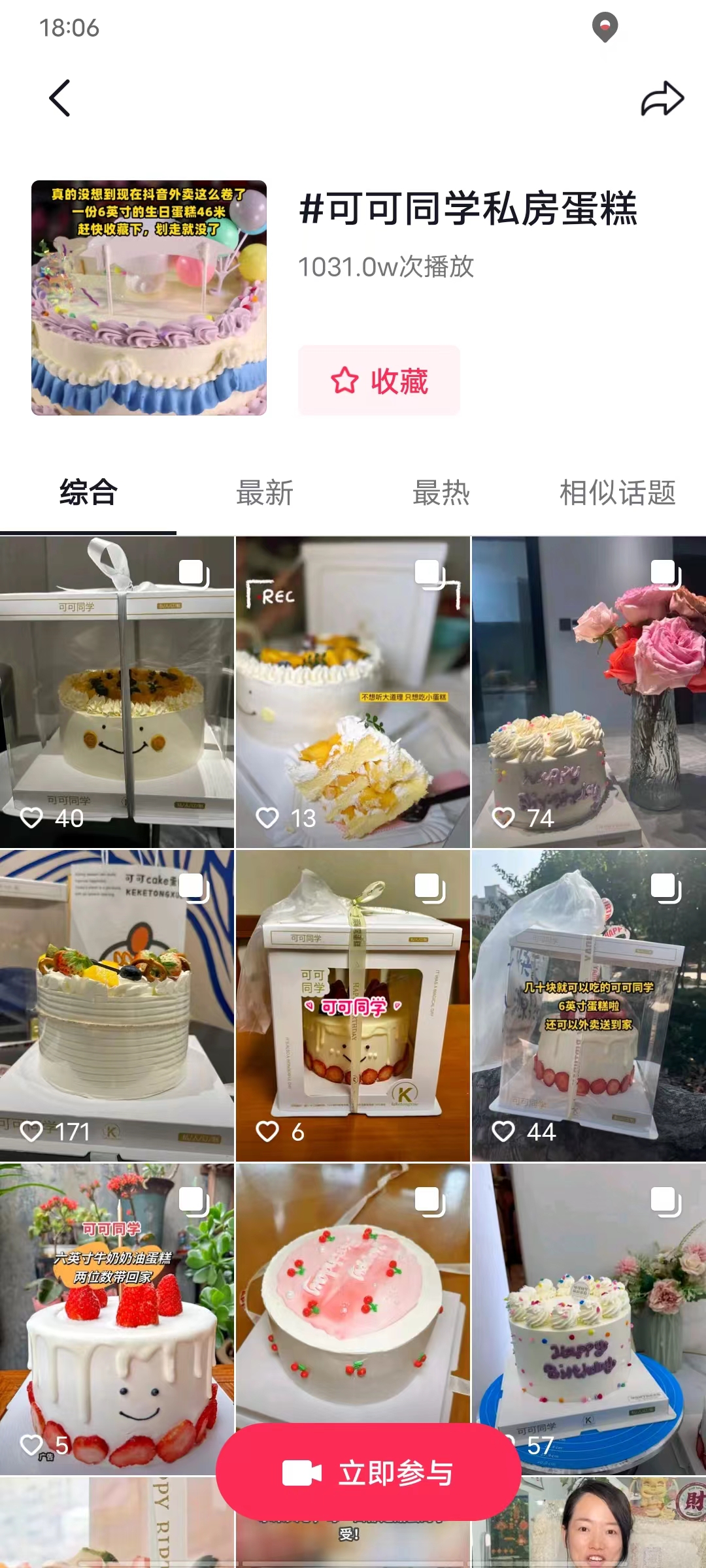Tap 收藏 to favorite this topic
This screenshot has width=706, height=1568.
tap(379, 380)
